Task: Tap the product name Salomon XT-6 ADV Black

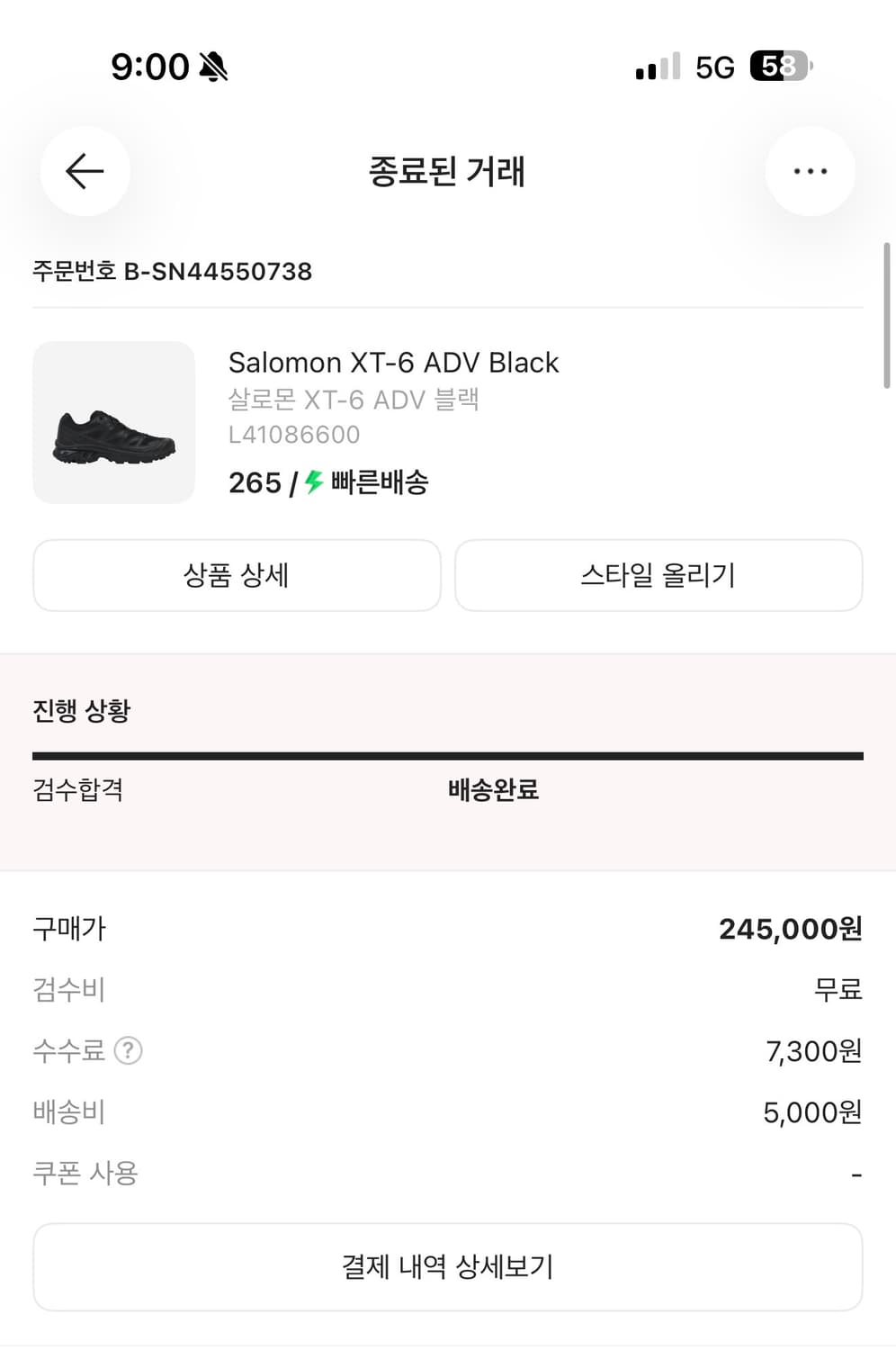Action: coord(393,363)
